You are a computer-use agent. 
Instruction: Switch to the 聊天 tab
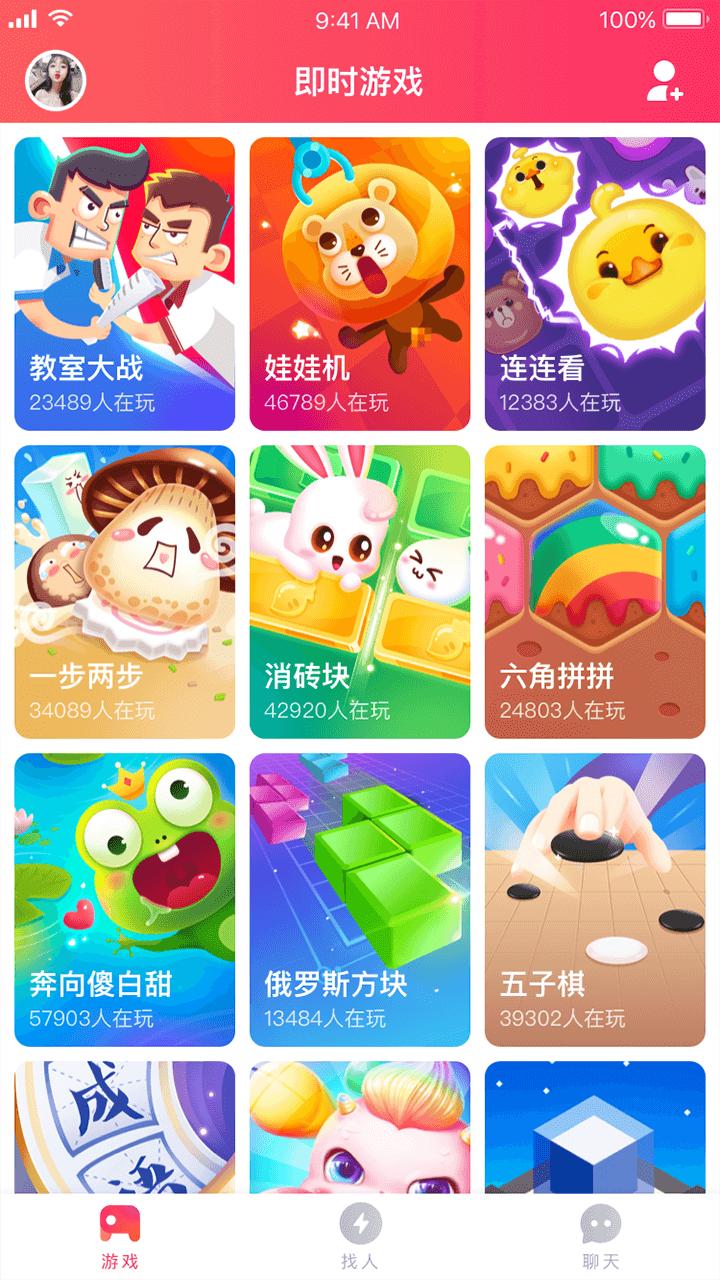pyautogui.click(x=601, y=1237)
